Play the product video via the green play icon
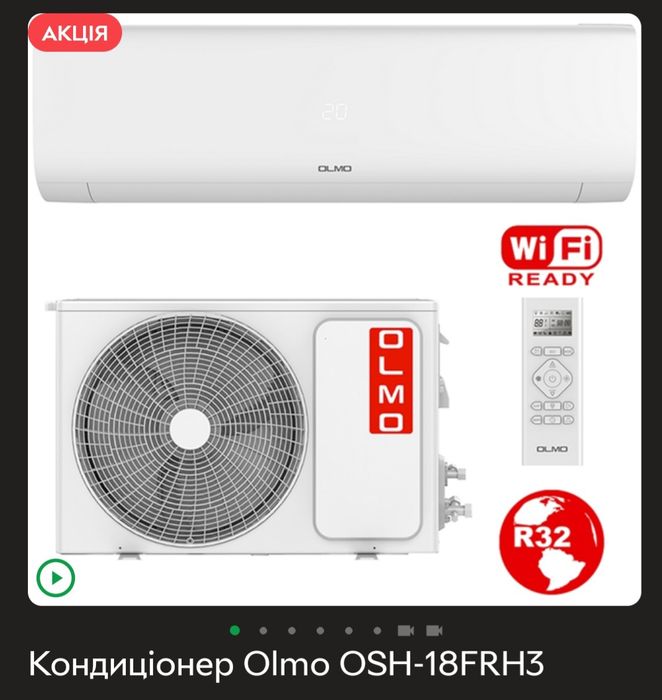662x700 pixels. point(56,577)
